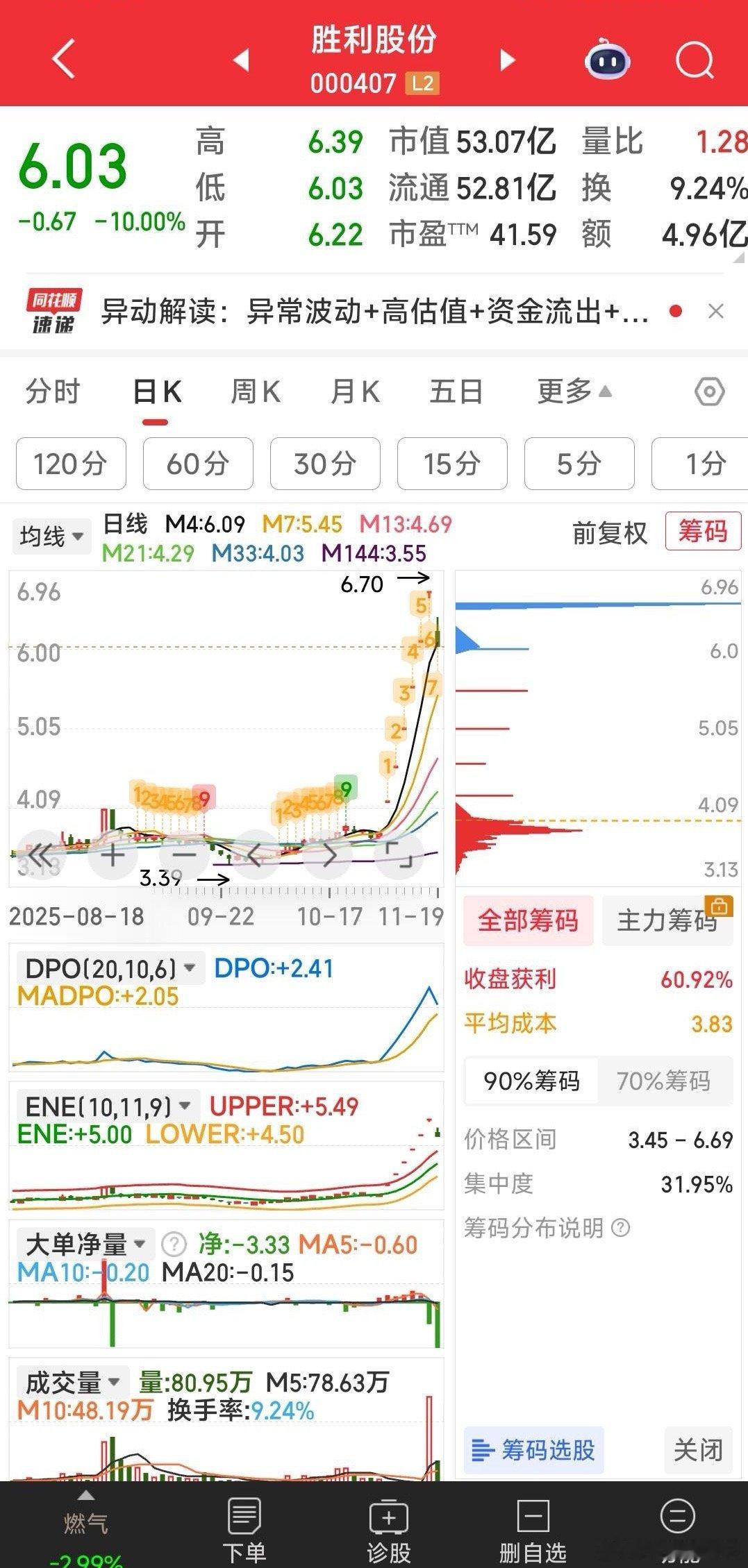
Task: Switch to the 分时 chart tab
Action: pos(53,392)
